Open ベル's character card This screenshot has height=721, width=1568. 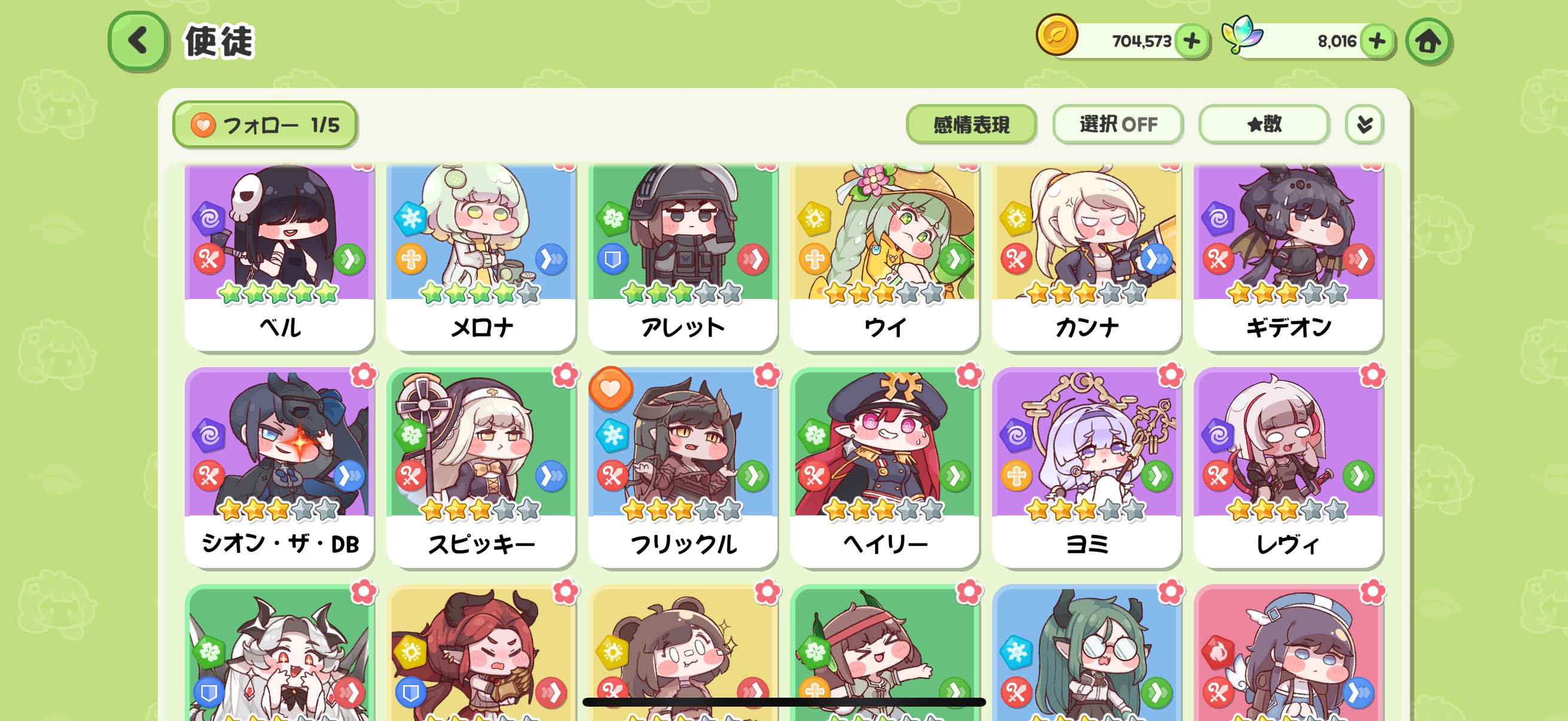(279, 255)
